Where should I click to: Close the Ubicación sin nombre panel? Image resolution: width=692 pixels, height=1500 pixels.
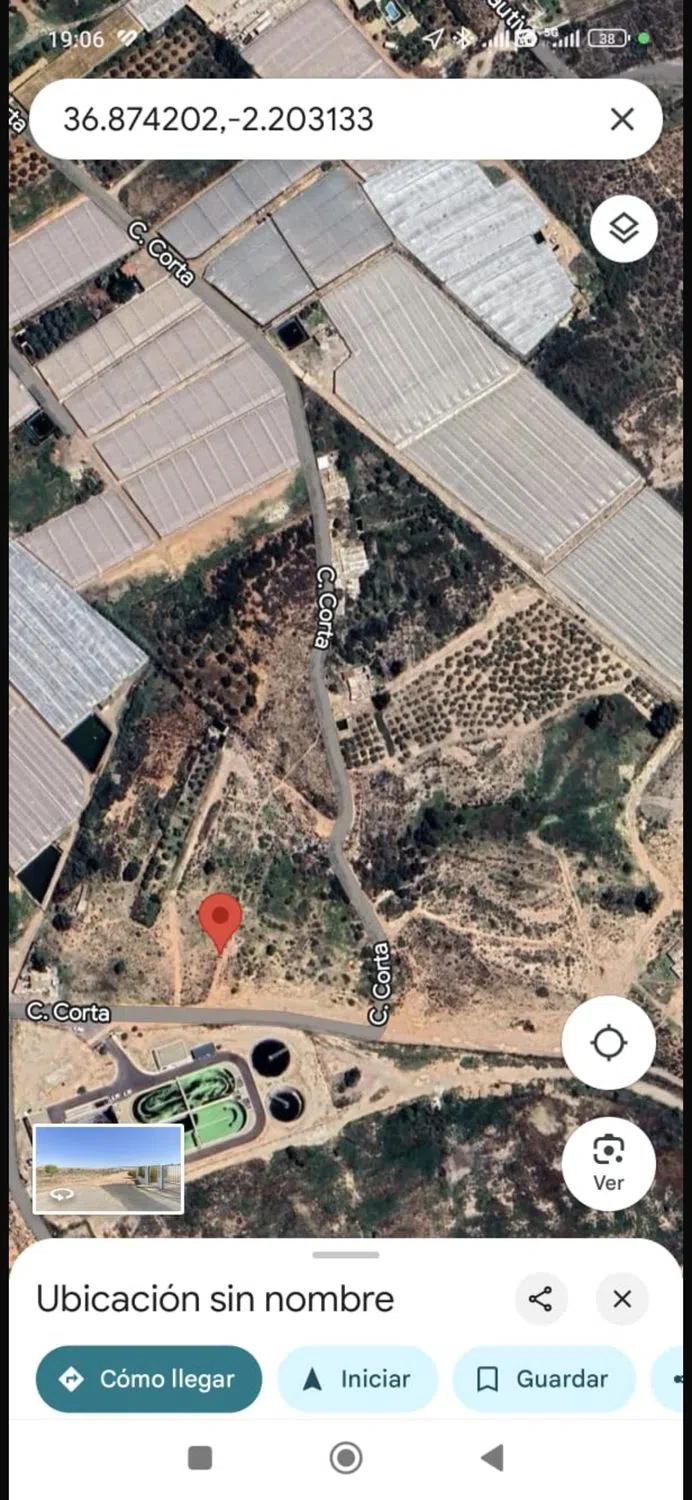tap(622, 1299)
